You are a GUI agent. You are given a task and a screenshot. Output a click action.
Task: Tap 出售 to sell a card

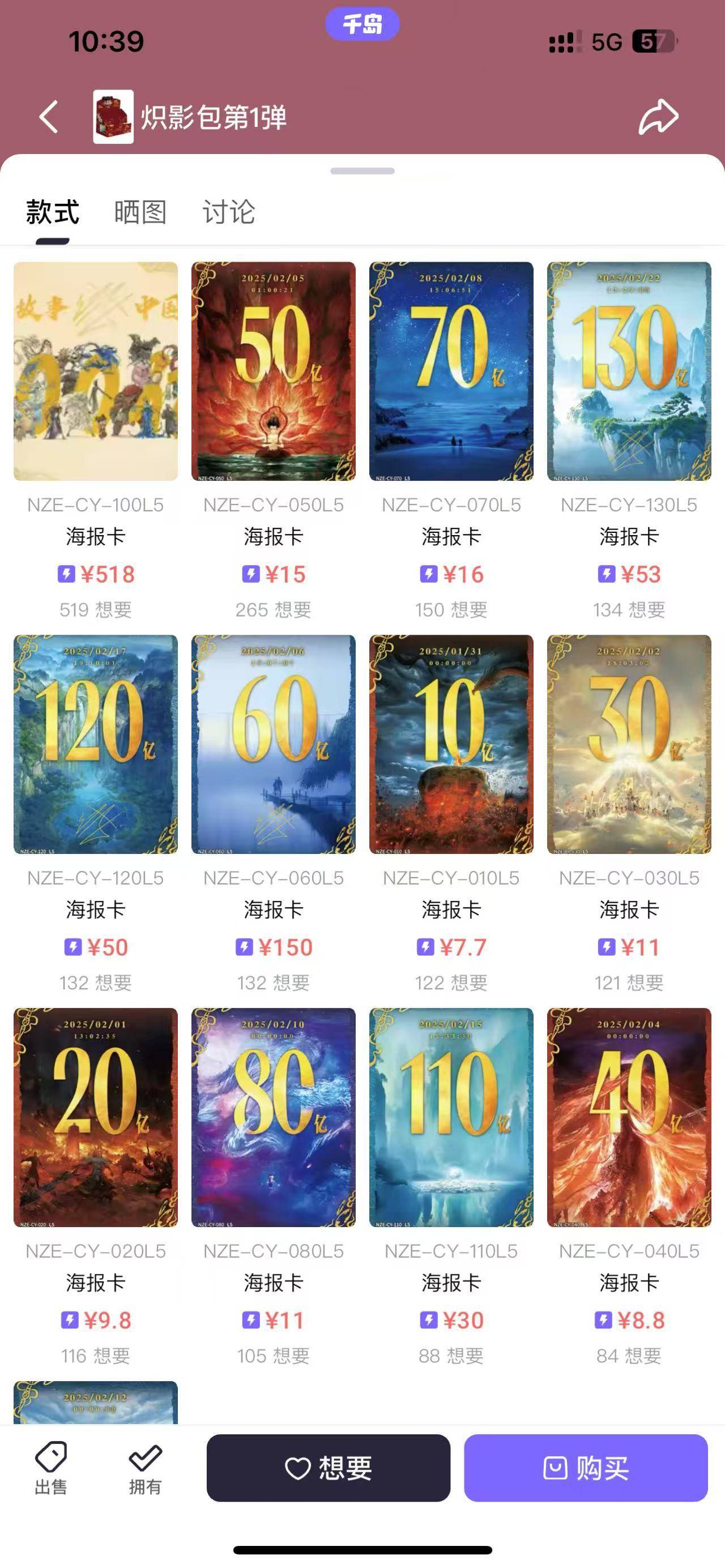click(x=50, y=1468)
